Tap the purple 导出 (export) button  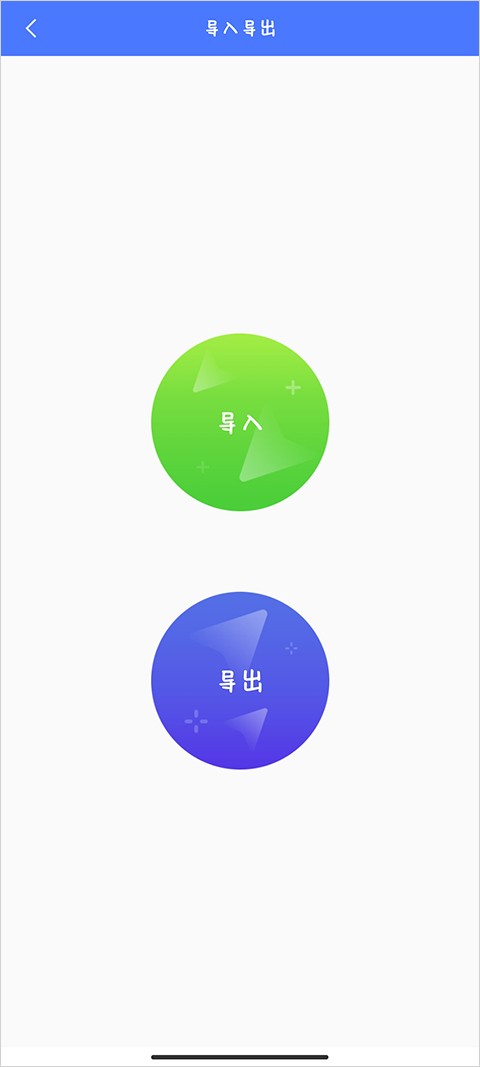point(240,680)
